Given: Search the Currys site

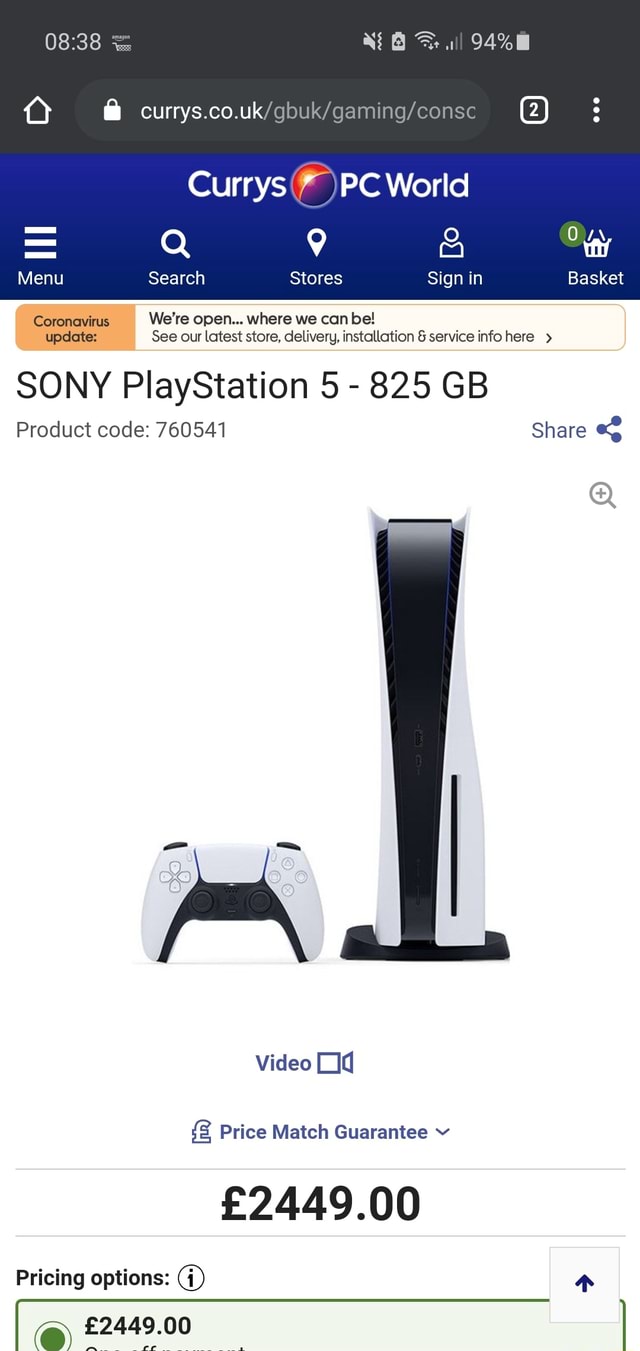Looking at the screenshot, I should [x=176, y=256].
